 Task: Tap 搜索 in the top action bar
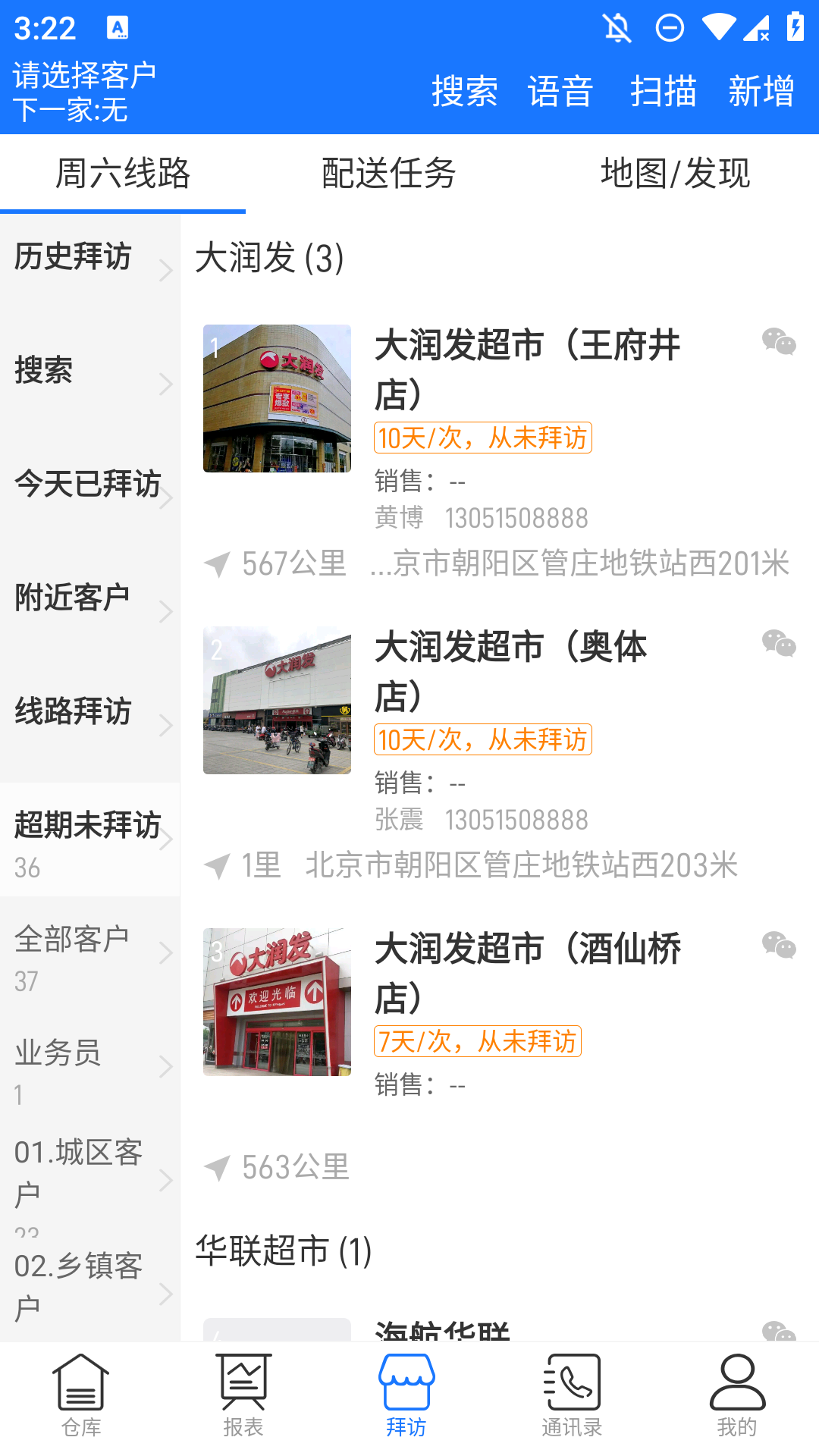pos(464,91)
